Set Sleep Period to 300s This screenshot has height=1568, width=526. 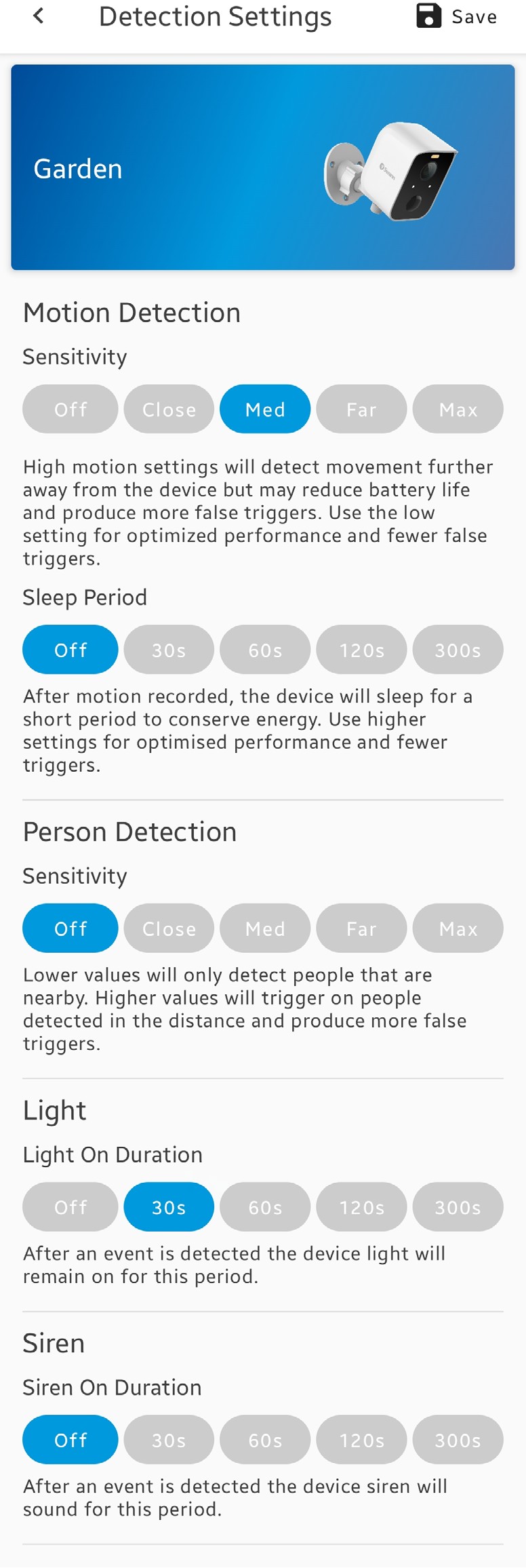[458, 650]
